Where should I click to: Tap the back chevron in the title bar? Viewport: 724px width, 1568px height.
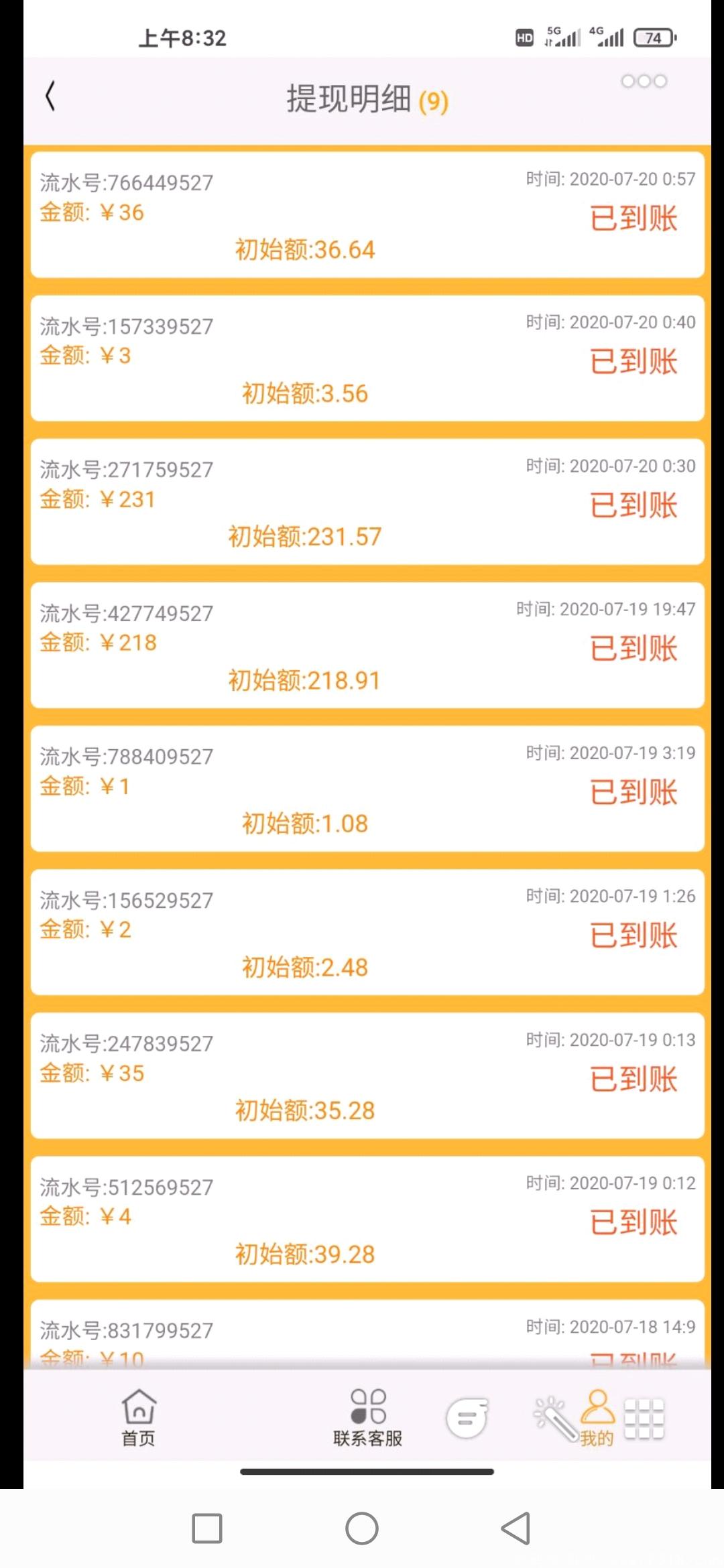click(50, 96)
